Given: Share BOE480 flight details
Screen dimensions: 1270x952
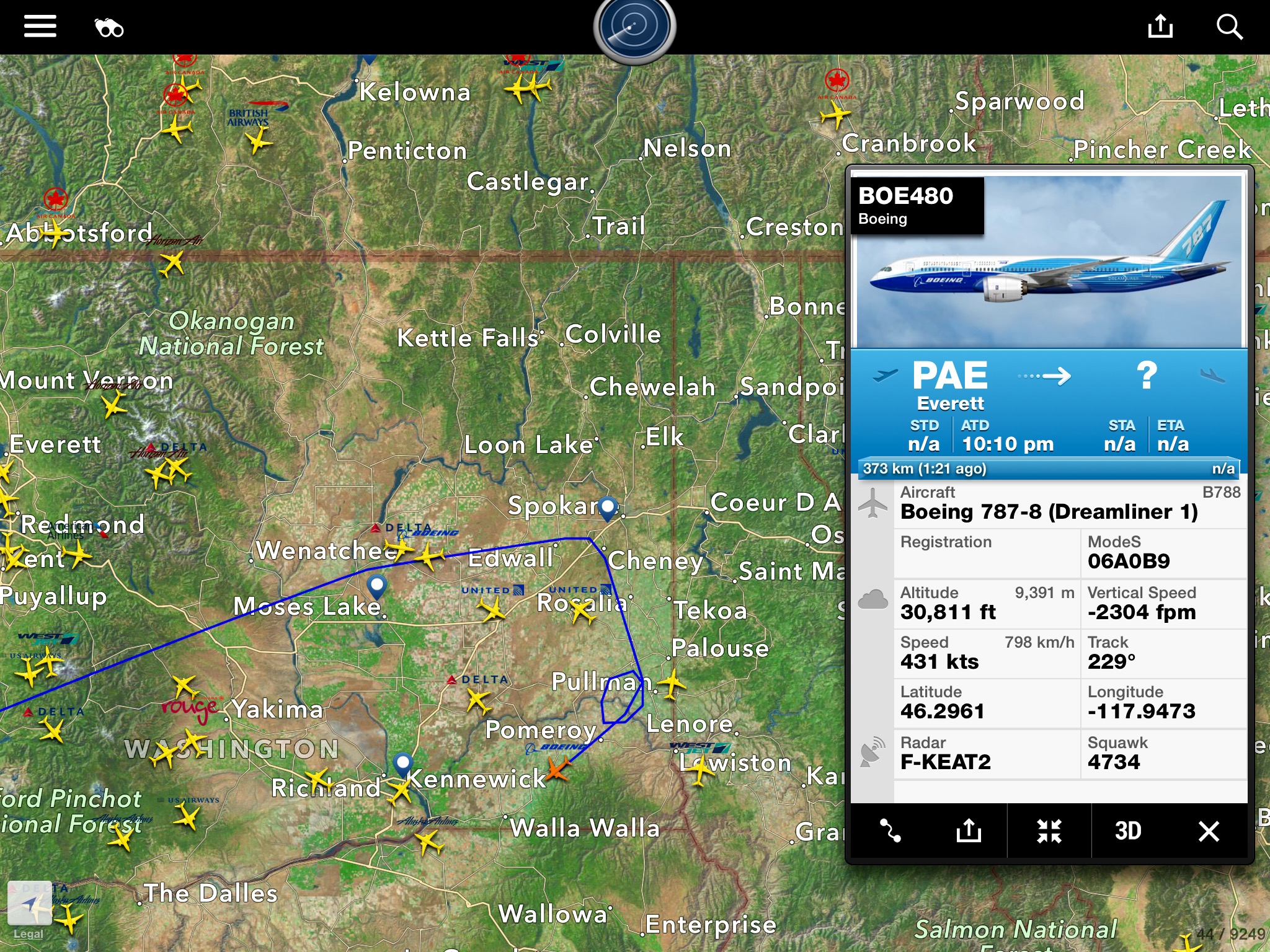Looking at the screenshot, I should pos(969,831).
